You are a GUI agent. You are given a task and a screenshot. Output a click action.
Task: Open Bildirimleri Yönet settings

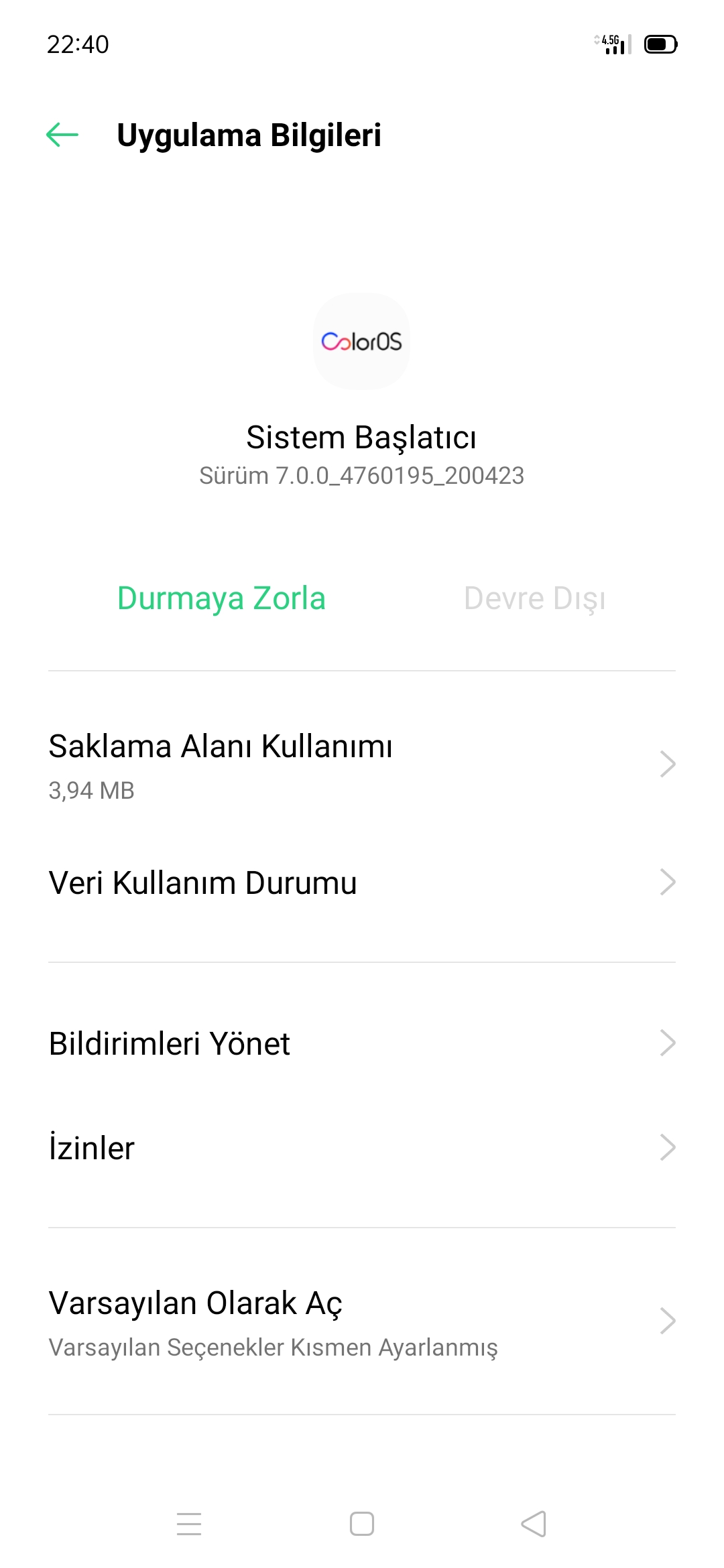coord(362,1043)
